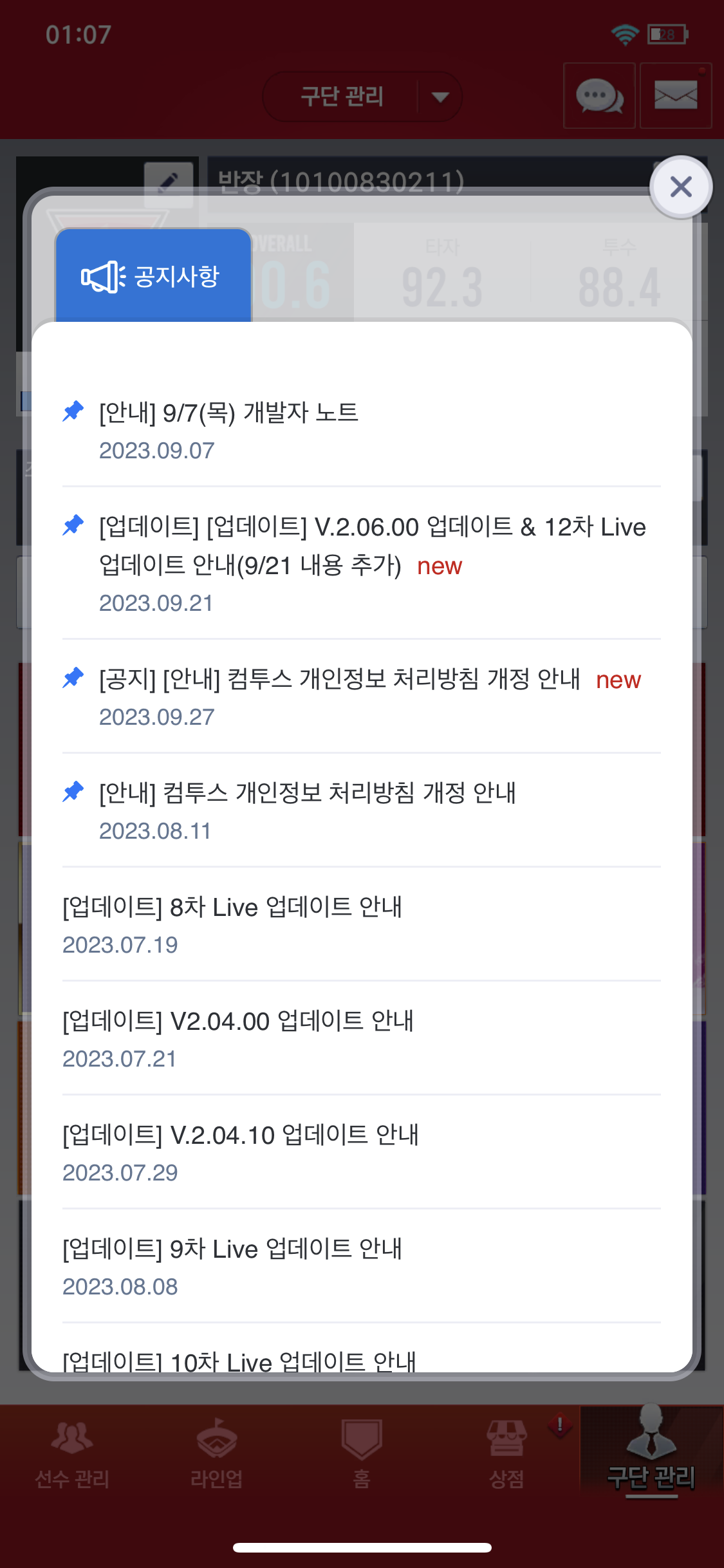Screen dimensions: 724x1568
Task: Open the V.2.06.00 & 12차 Live update notice
Action: pyautogui.click(x=372, y=546)
